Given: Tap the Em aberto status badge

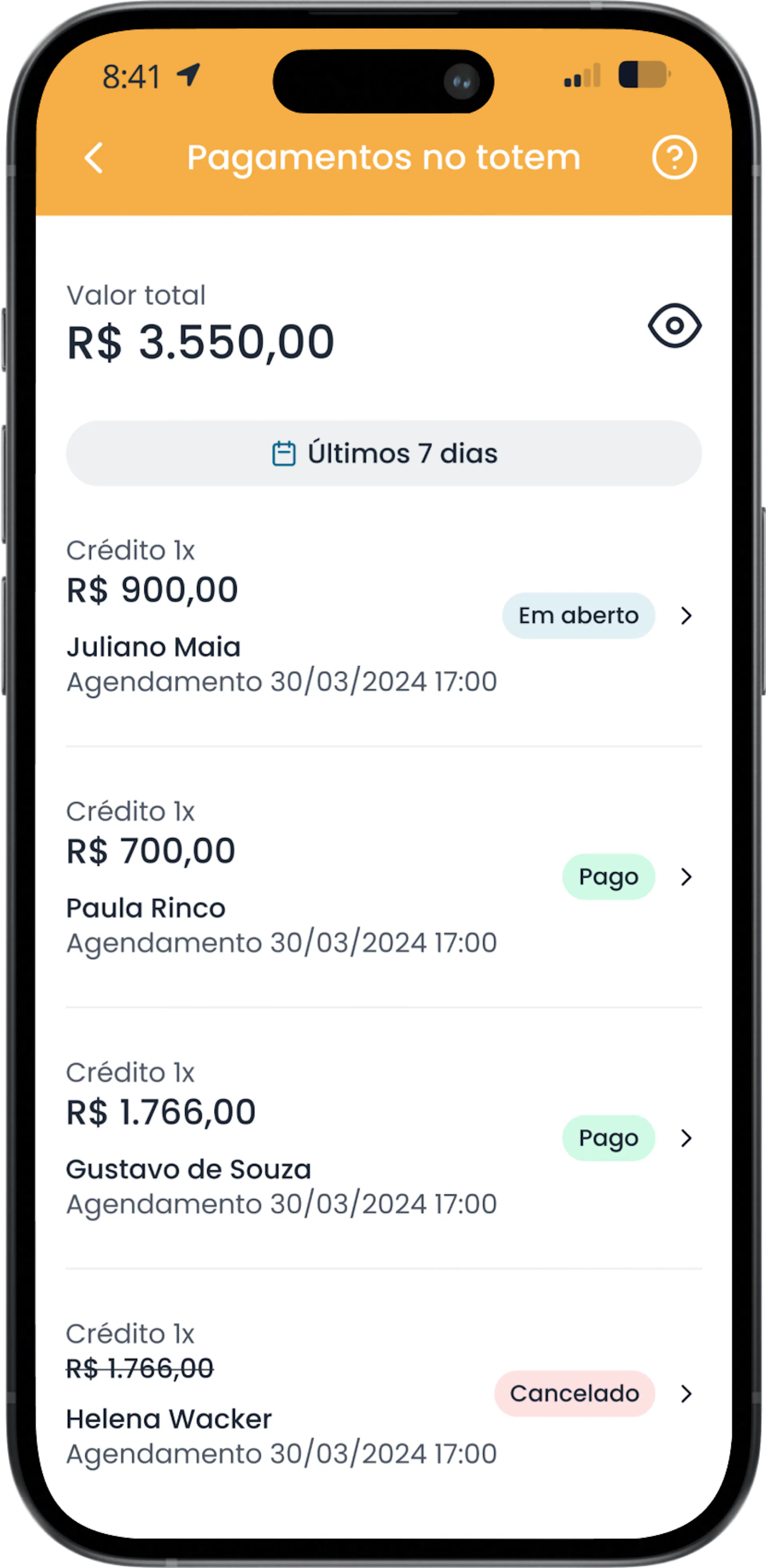Looking at the screenshot, I should point(578,616).
